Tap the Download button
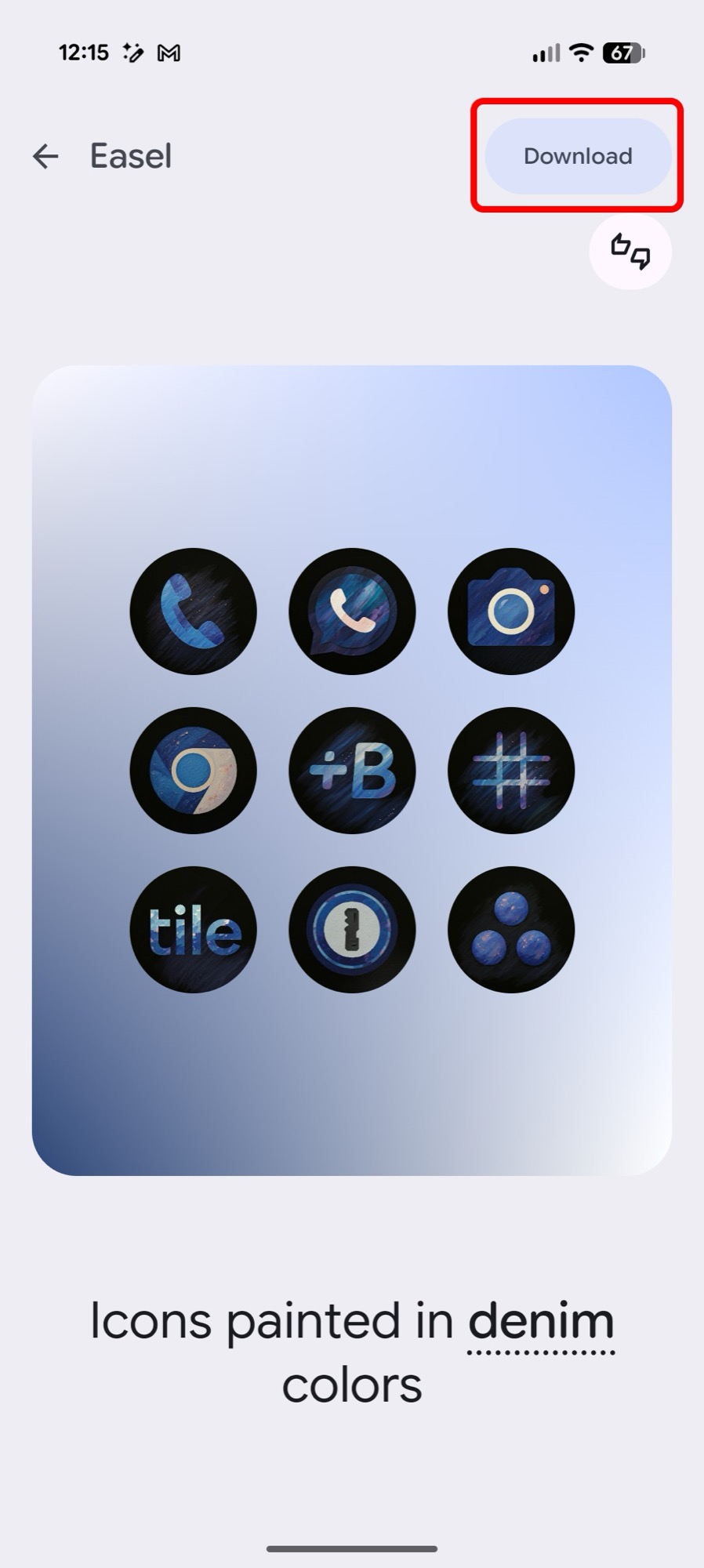This screenshot has width=704, height=1568. (577, 156)
